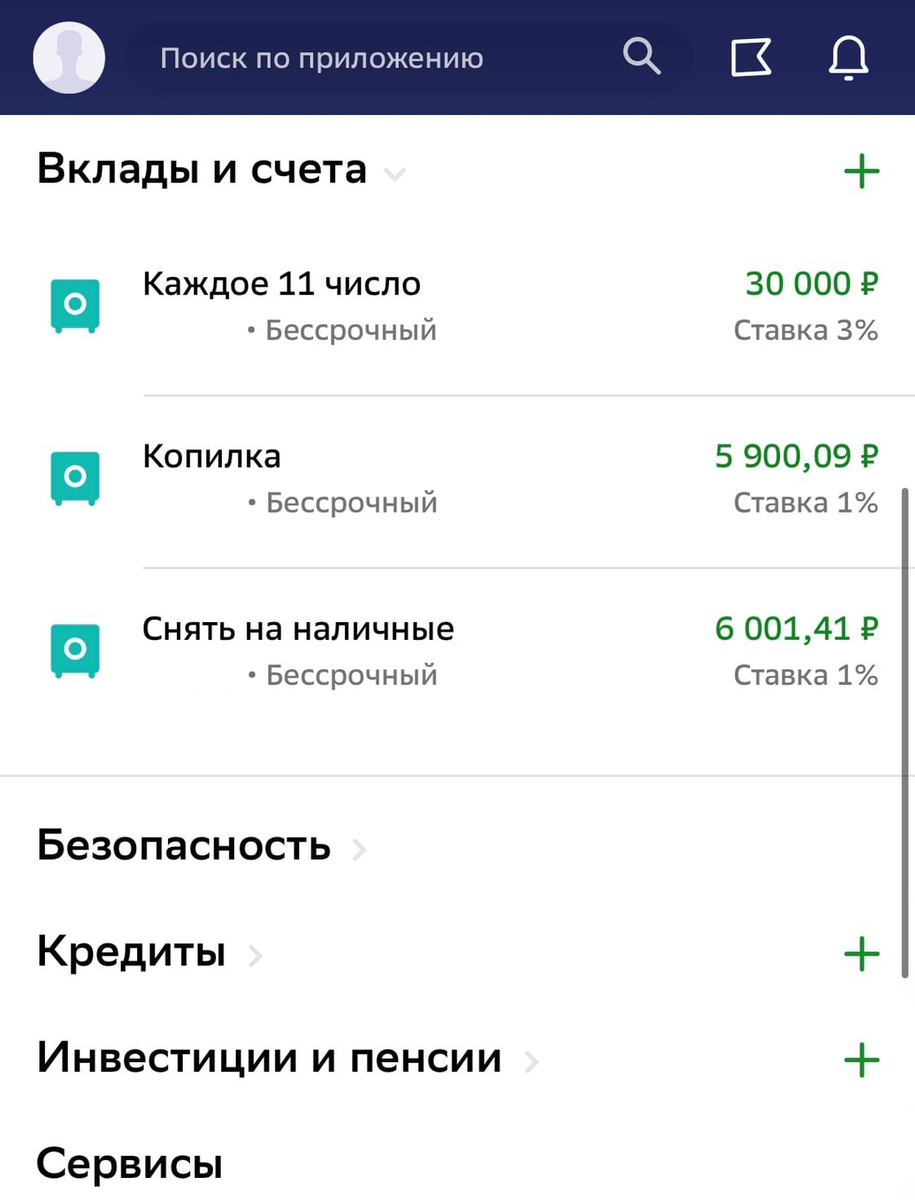Open the profile avatar
Image resolution: width=915 pixels, height=1200 pixels.
(x=69, y=57)
